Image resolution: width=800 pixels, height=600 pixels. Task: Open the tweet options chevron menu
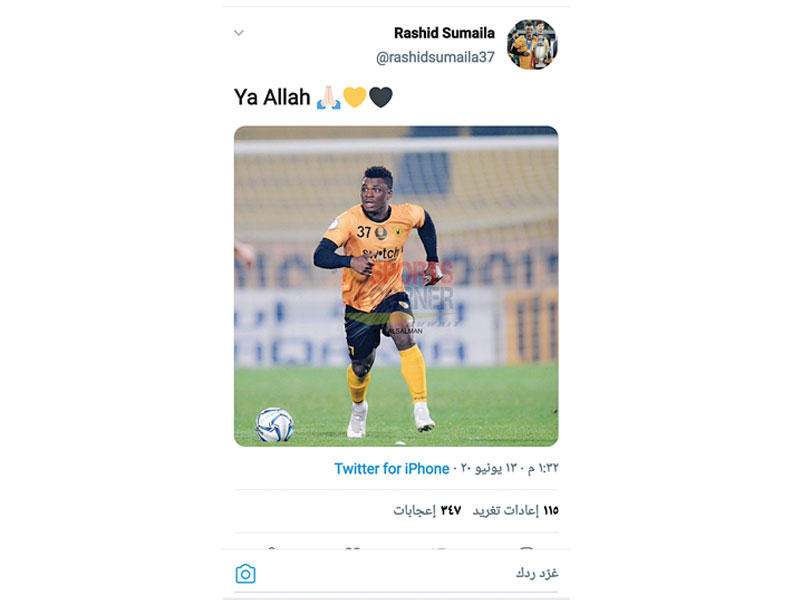[239, 33]
